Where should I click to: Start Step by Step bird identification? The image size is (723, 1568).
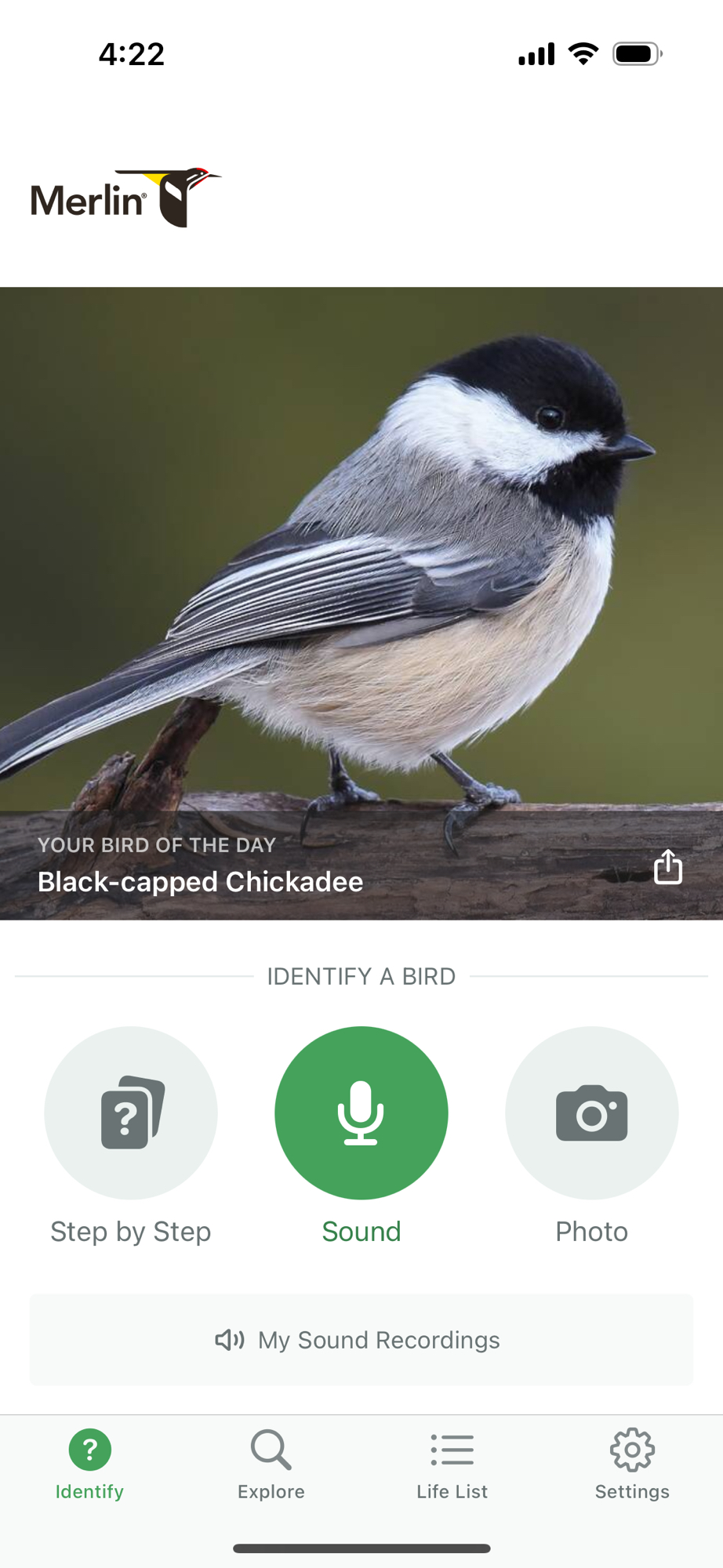(131, 1112)
